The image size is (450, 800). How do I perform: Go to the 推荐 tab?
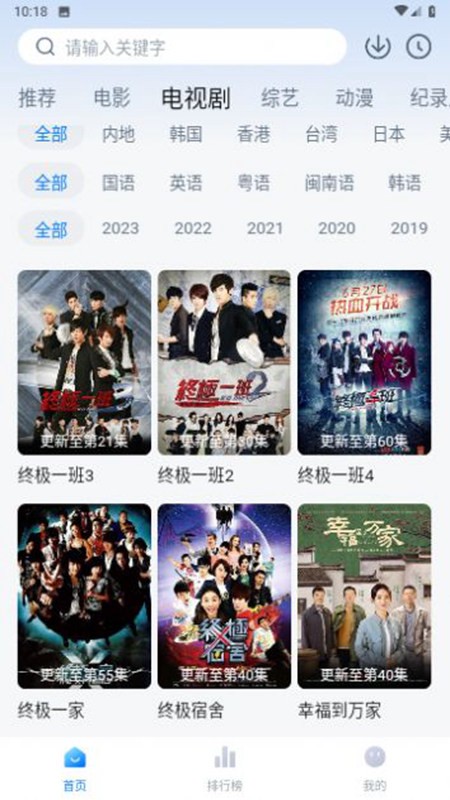(x=37, y=97)
